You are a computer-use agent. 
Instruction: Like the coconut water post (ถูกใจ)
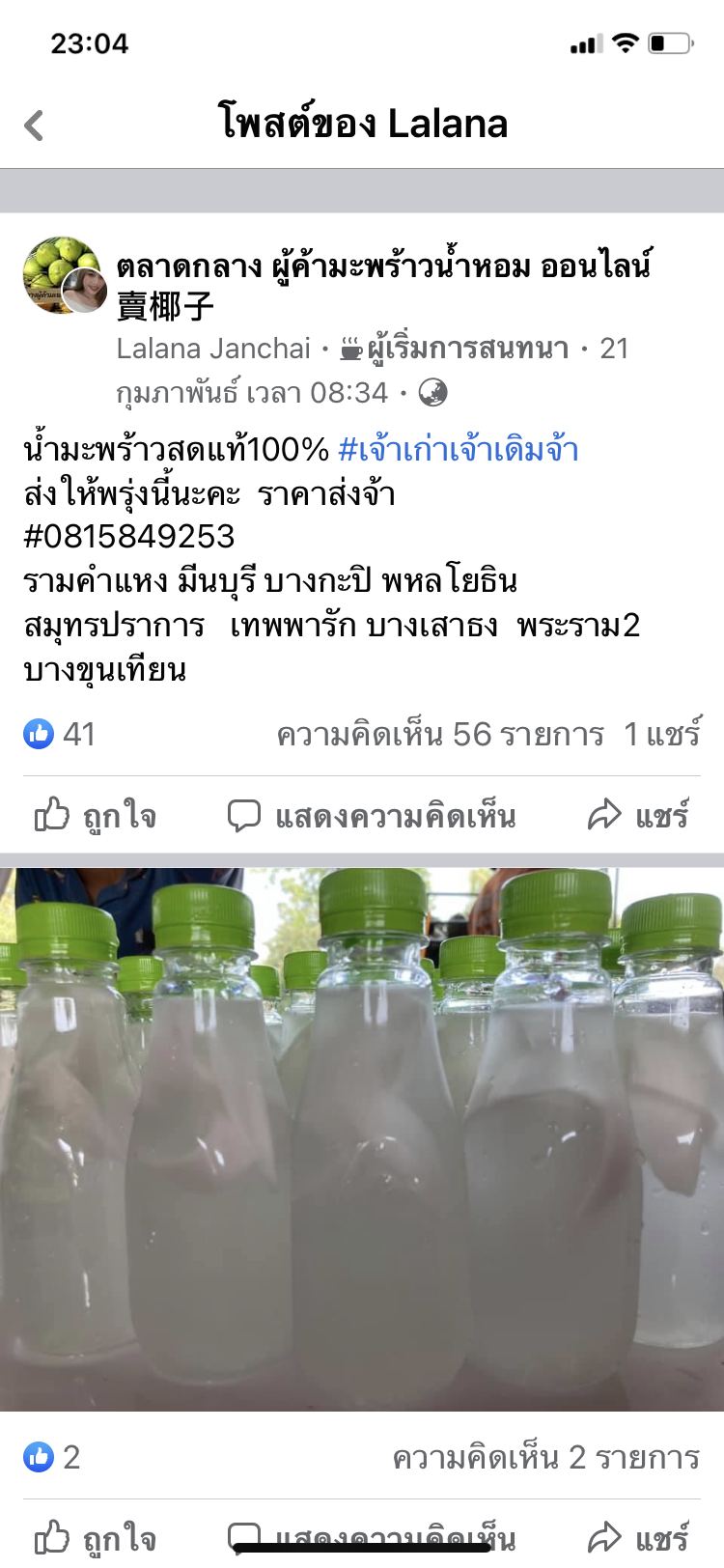point(96,816)
